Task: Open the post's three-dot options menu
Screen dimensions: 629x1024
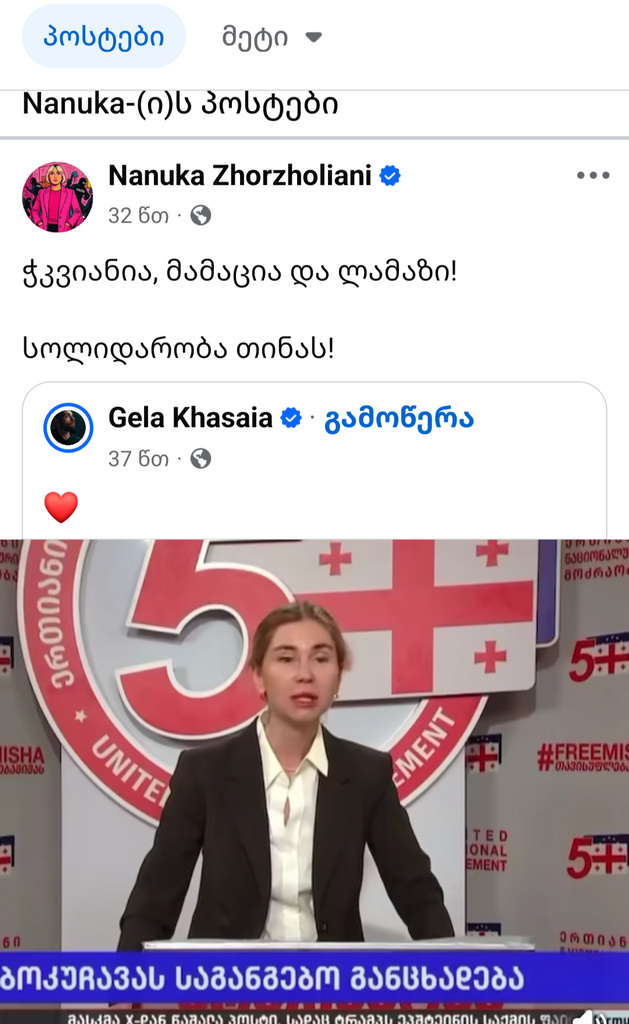Action: tap(592, 176)
